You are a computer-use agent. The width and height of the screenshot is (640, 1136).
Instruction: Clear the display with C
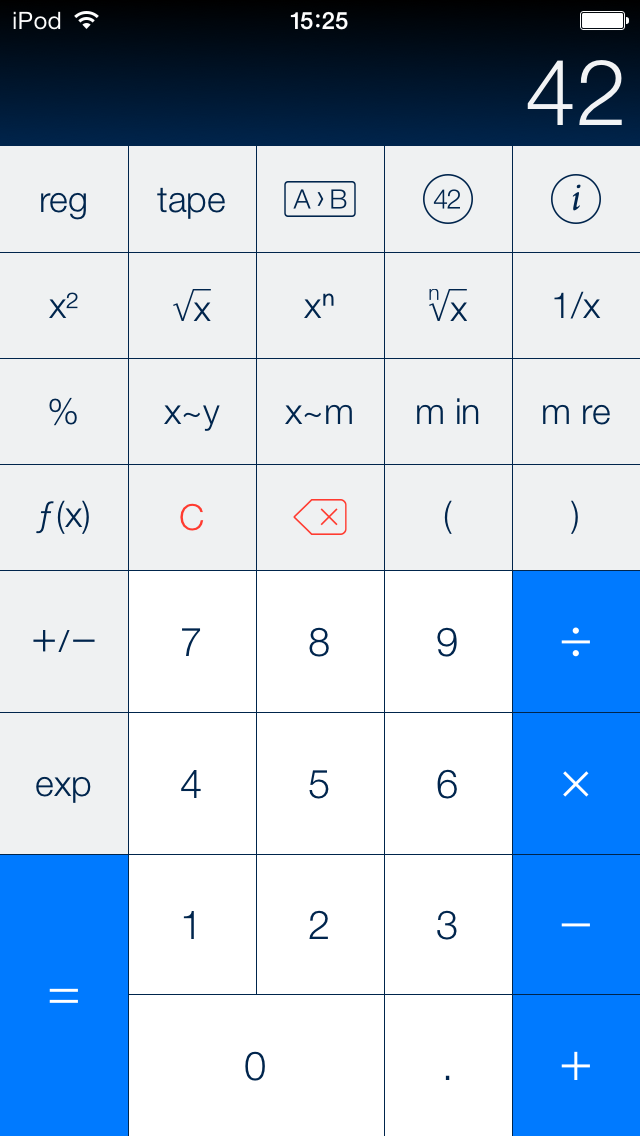tap(191, 517)
